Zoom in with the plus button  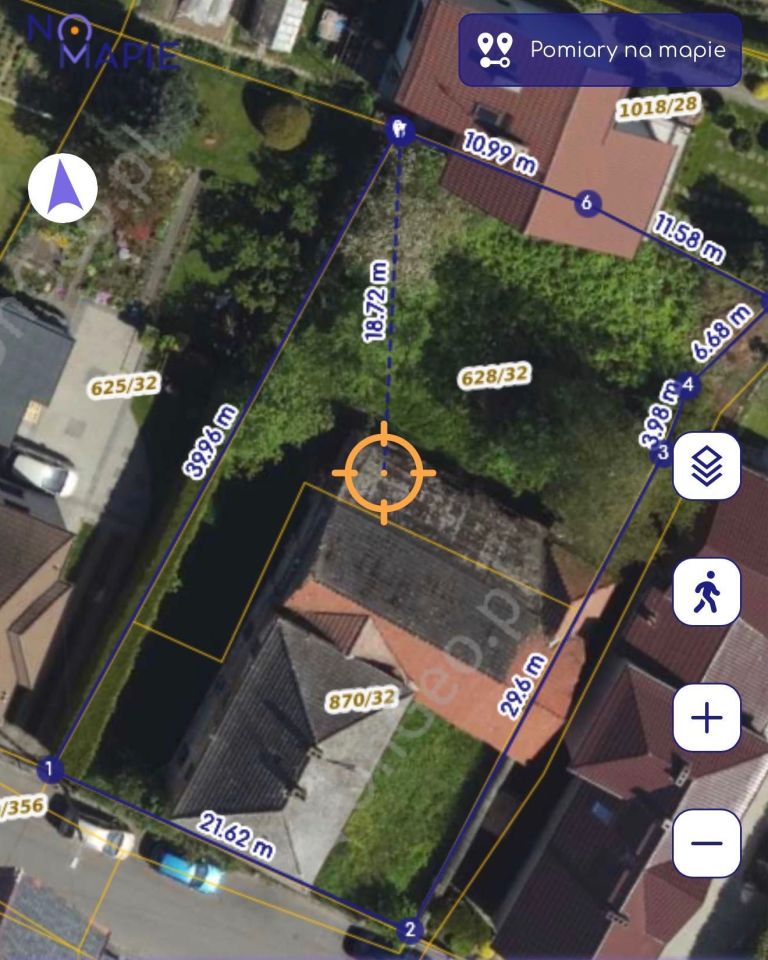(707, 718)
